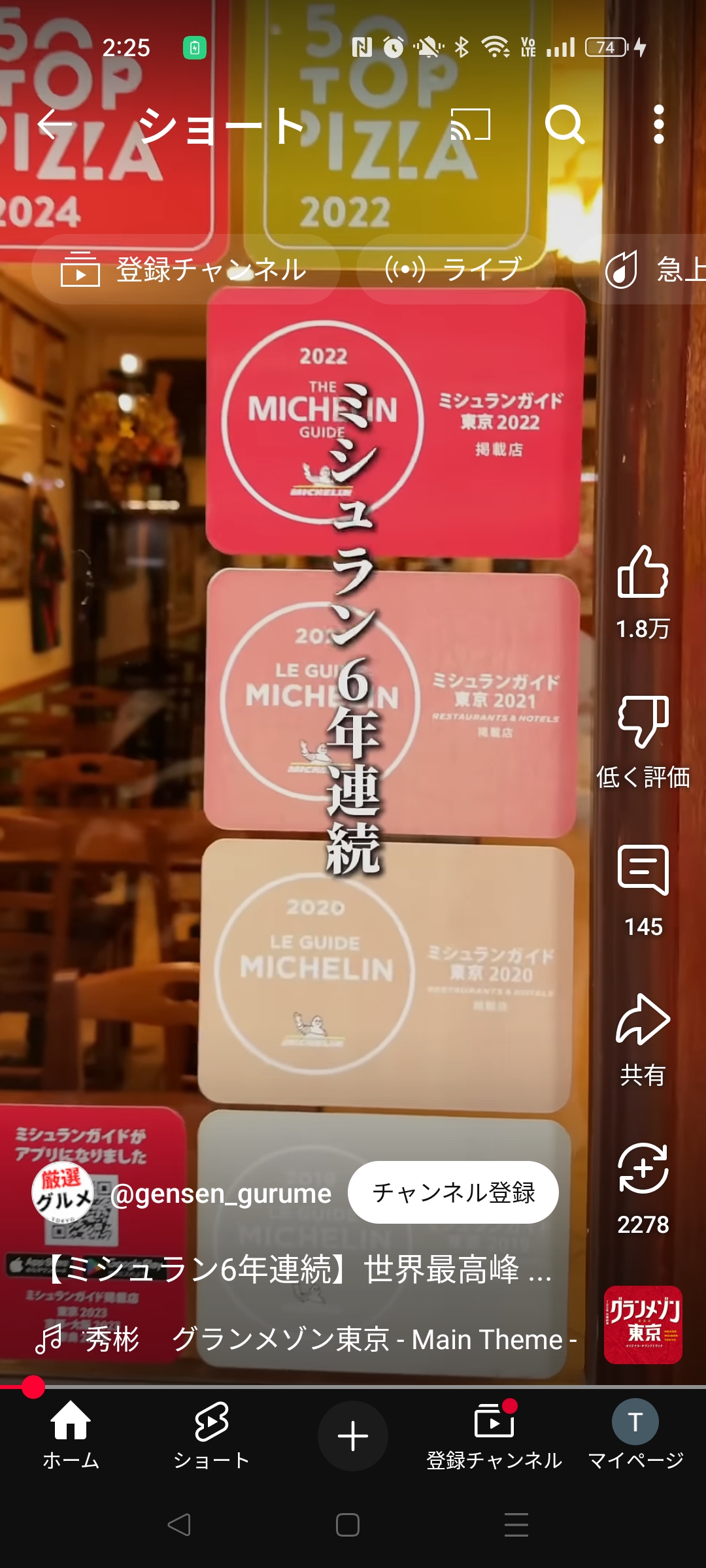This screenshot has width=706, height=1568.
Task: Open the three-dot overflow menu
Action: pos(659,124)
